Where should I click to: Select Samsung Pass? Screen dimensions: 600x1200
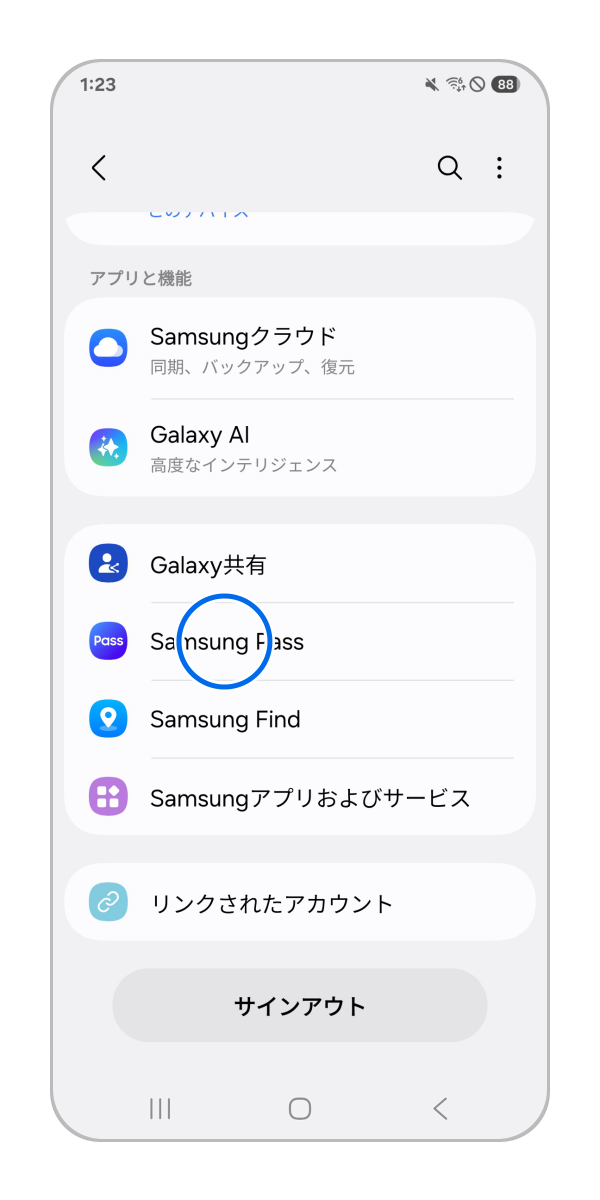click(300, 642)
